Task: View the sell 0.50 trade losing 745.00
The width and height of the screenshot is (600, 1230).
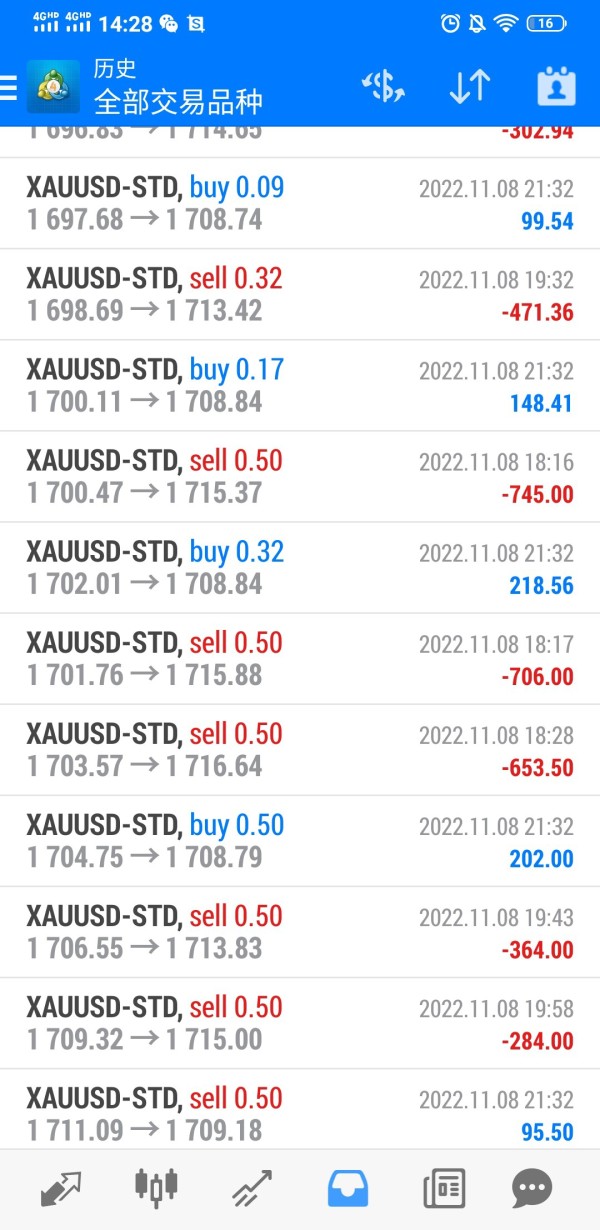Action: 300,476
